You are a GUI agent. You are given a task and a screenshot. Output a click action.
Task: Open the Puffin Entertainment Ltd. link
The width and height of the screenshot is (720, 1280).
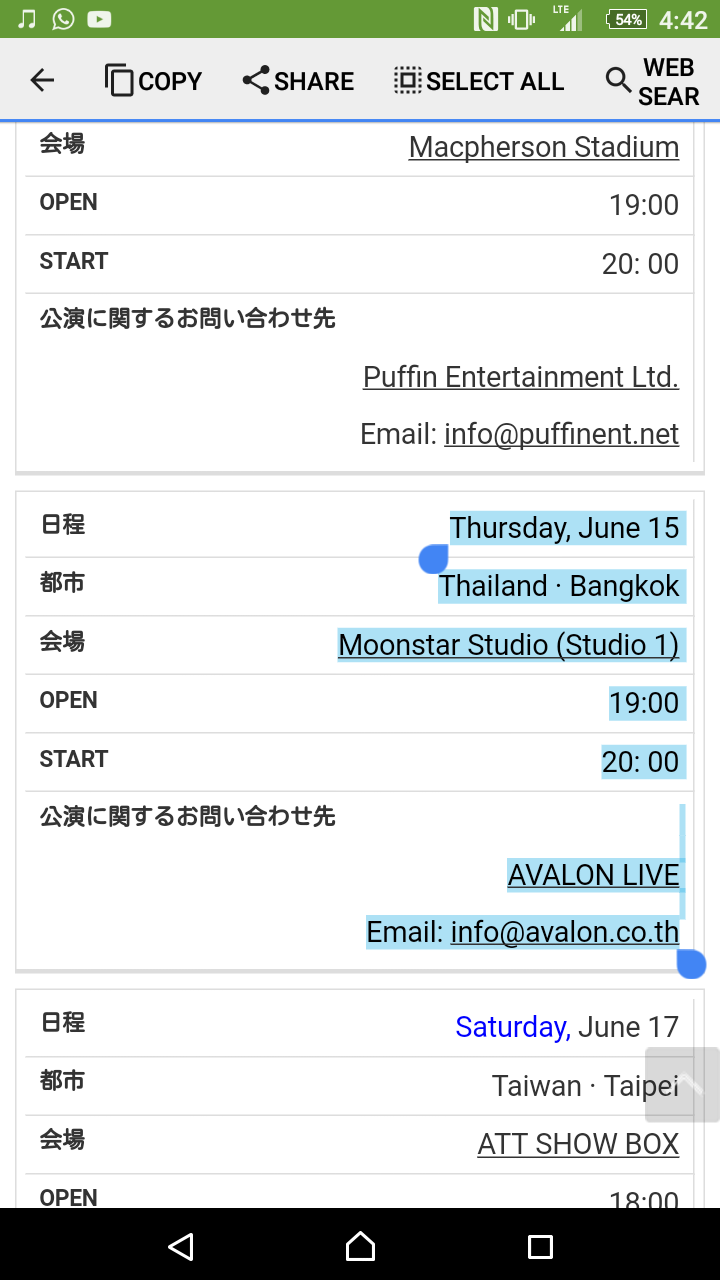click(521, 377)
